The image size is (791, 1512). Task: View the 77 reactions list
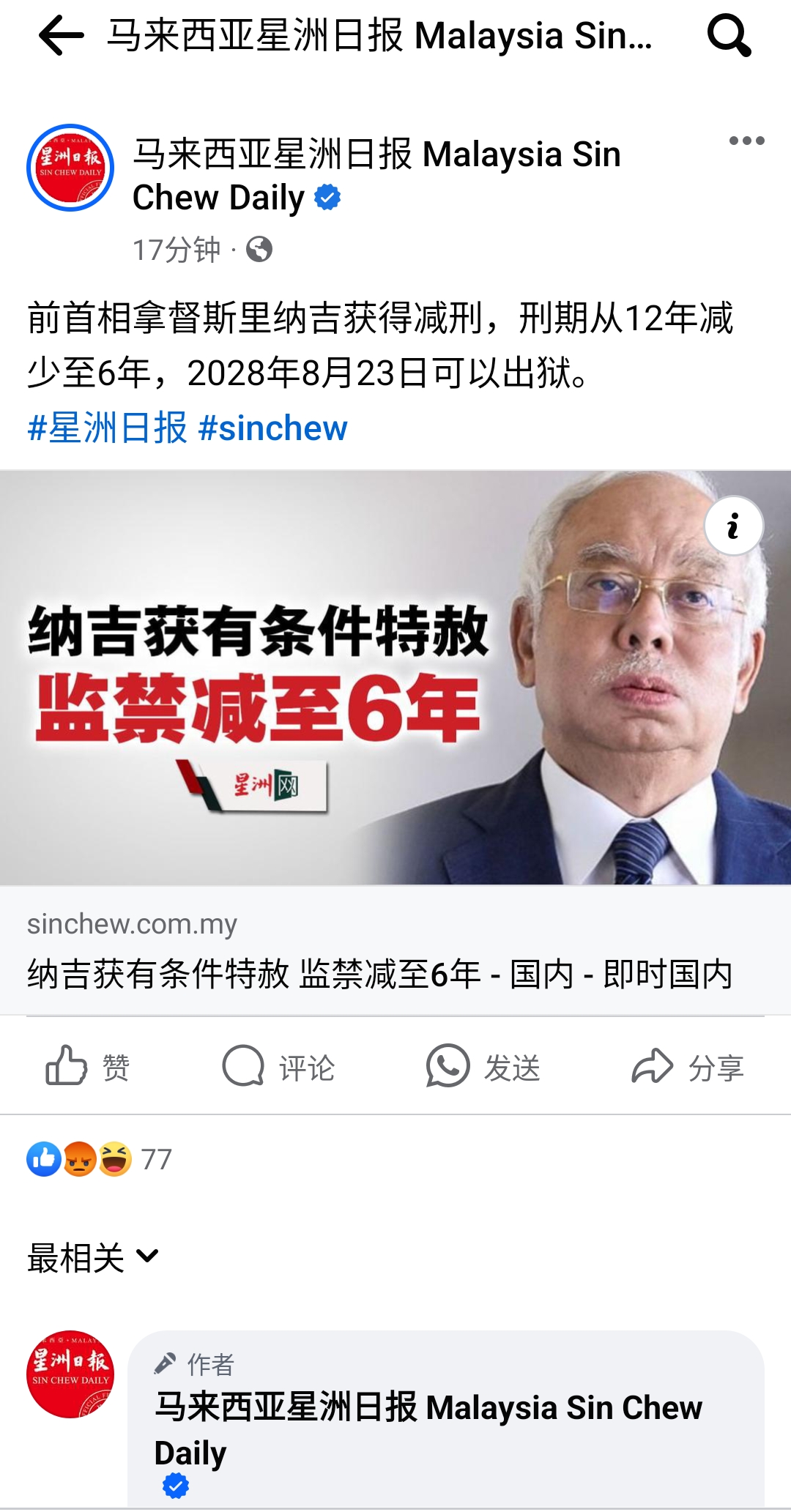point(100,1159)
